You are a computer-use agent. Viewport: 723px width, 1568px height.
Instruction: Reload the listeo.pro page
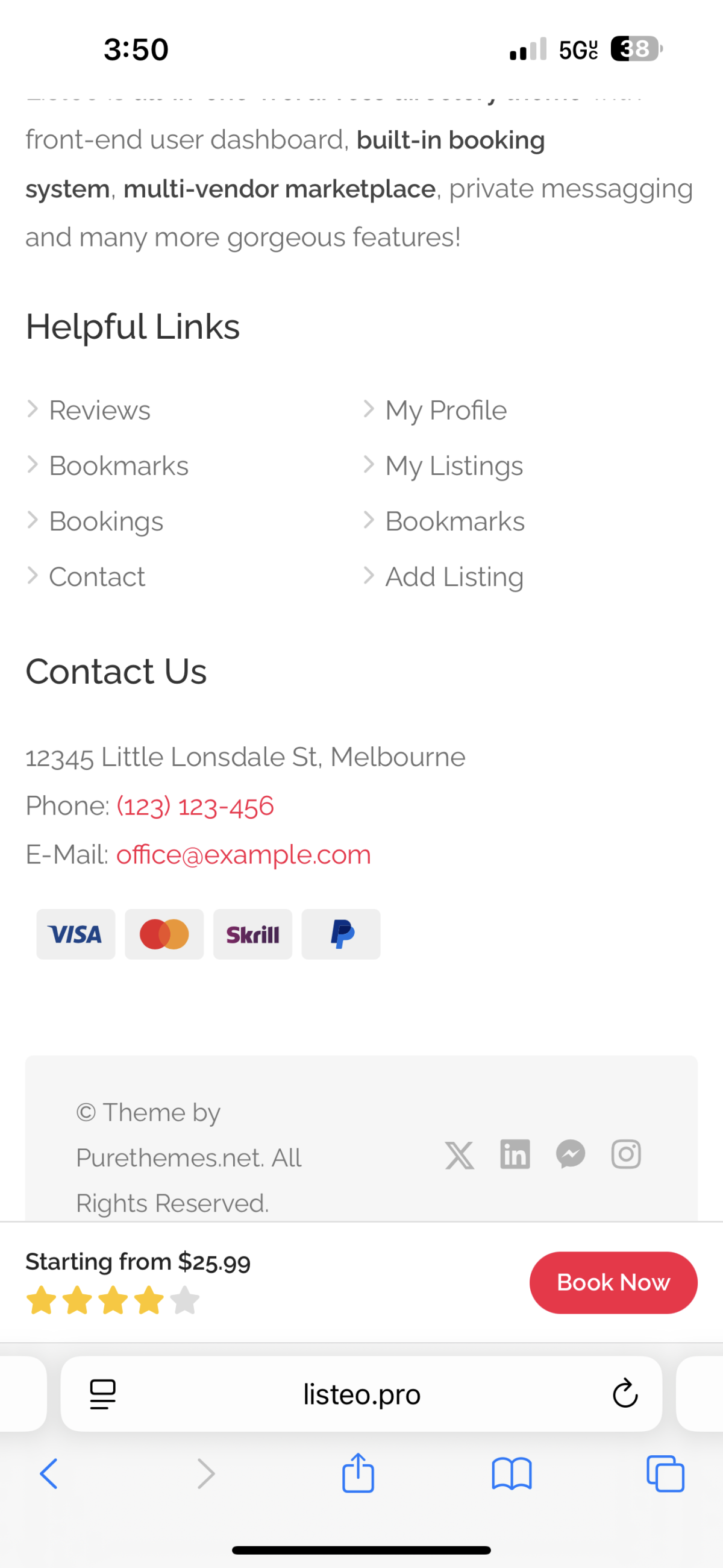coord(625,1393)
